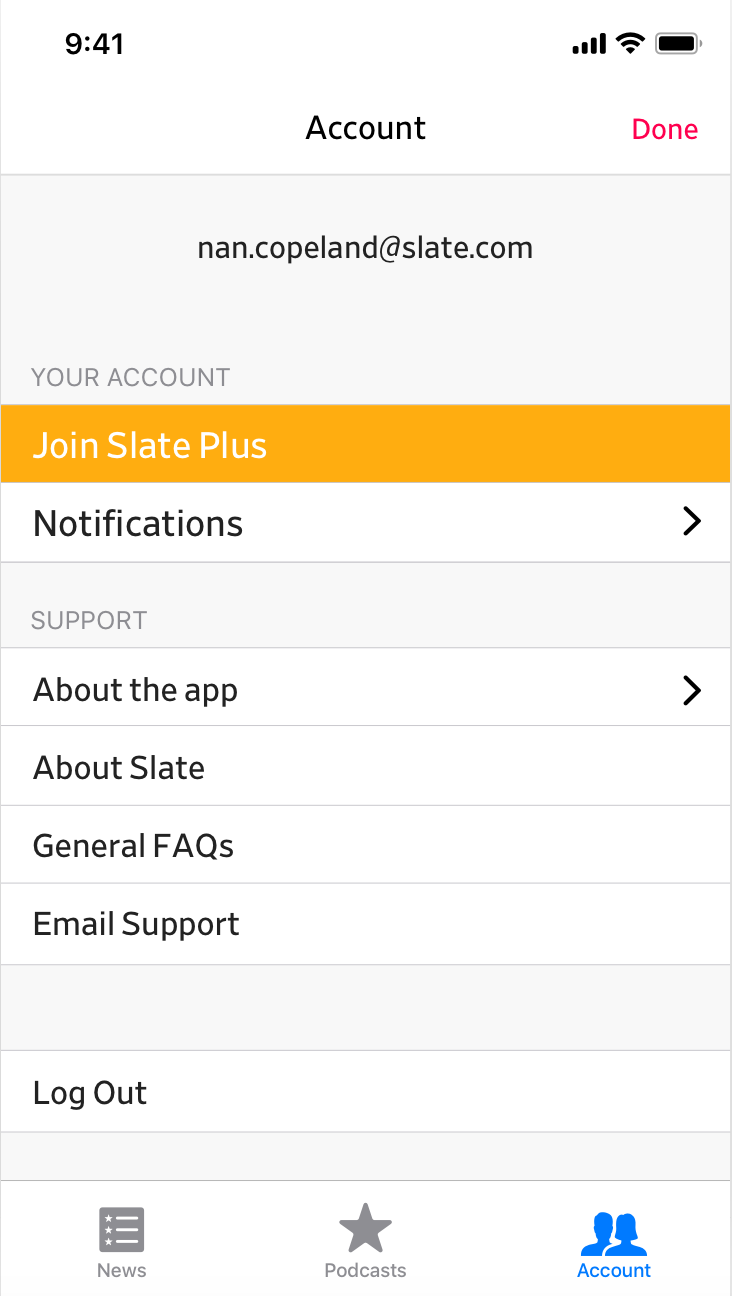This screenshot has width=732, height=1296.
Task: Log Out of the account
Action: click(x=366, y=1092)
